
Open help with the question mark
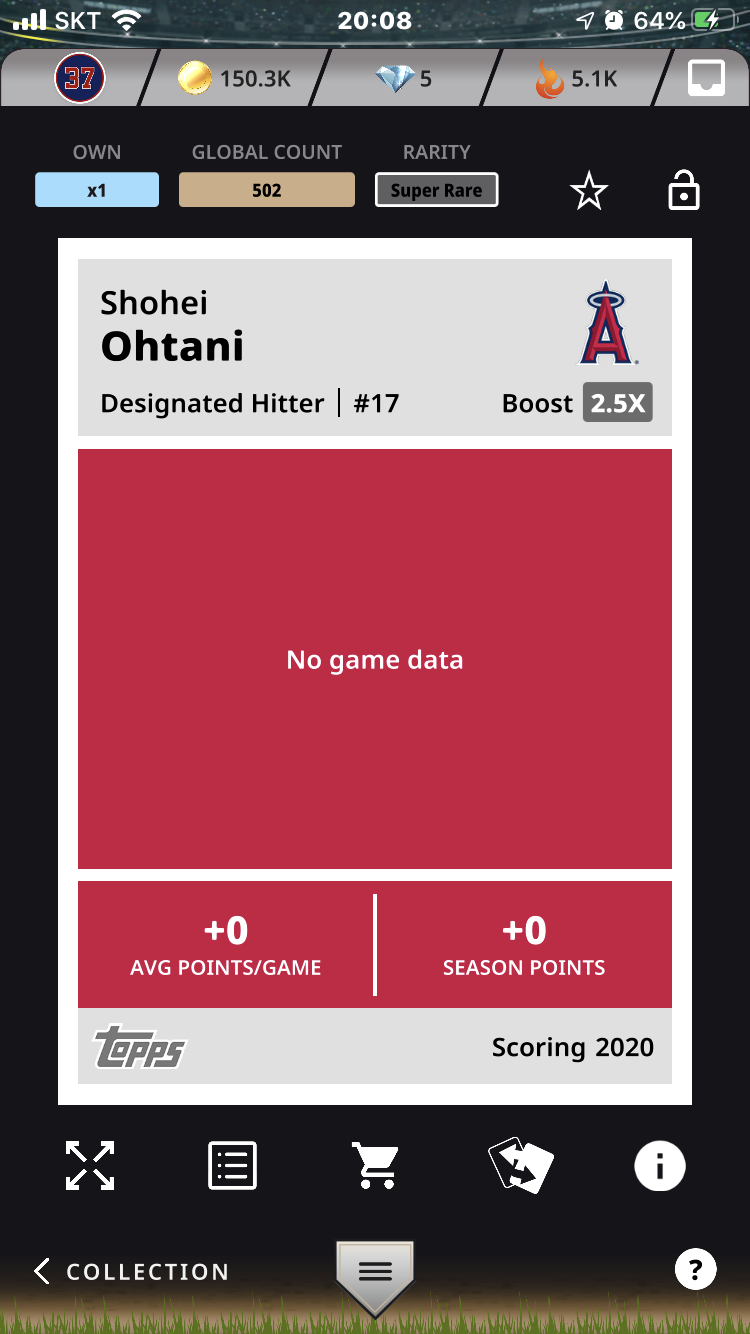[696, 1270]
